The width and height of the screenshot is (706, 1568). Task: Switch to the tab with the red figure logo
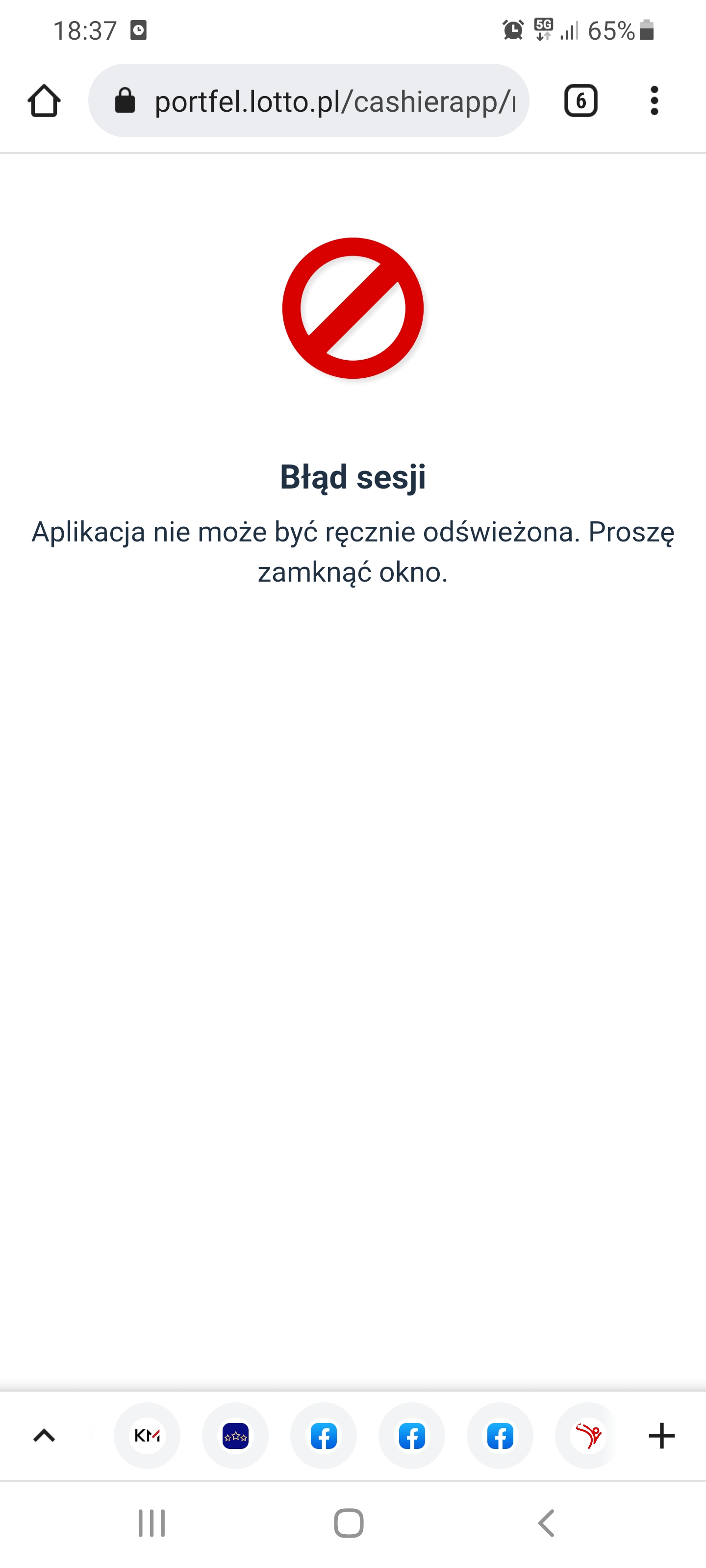coord(587,1436)
